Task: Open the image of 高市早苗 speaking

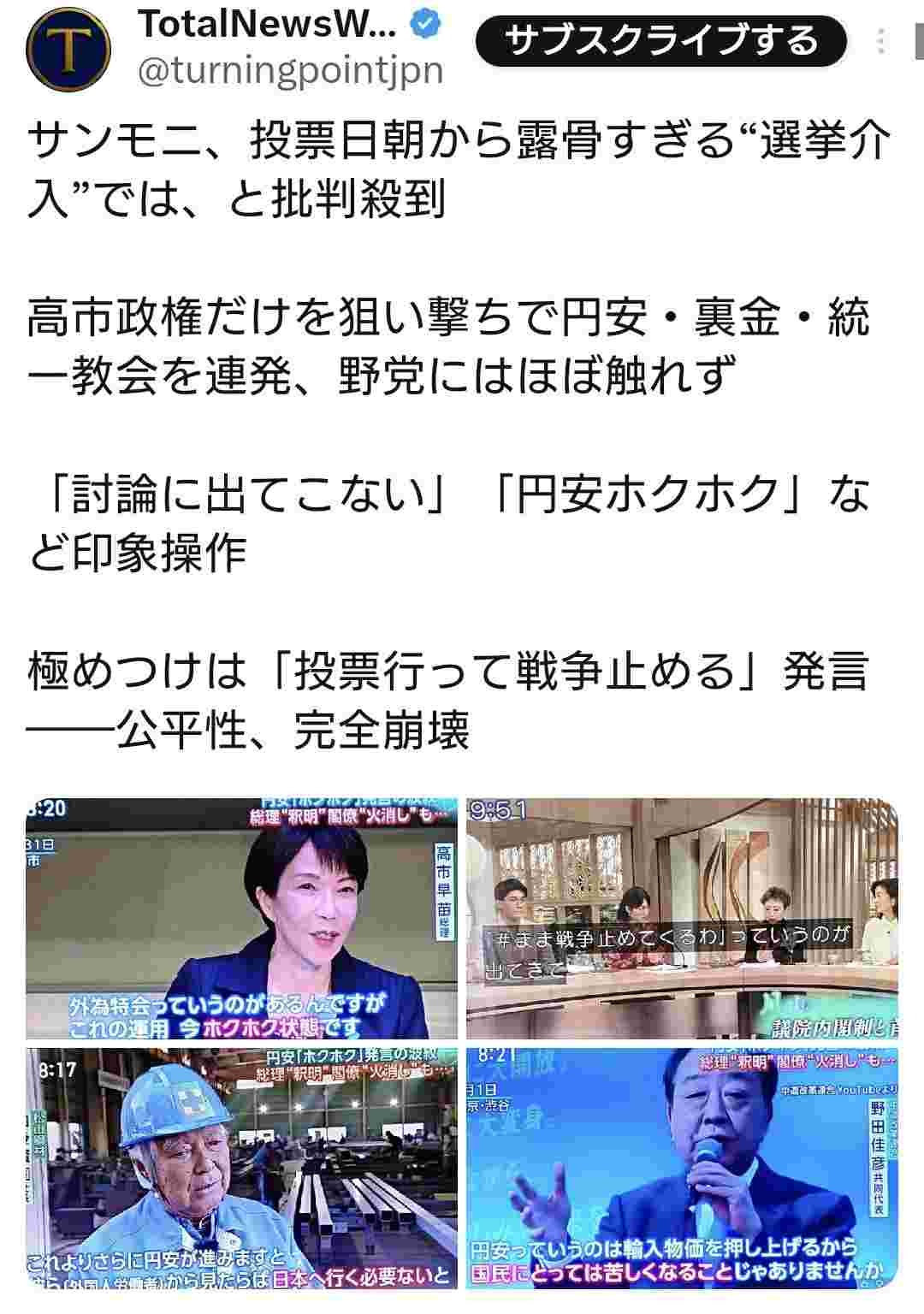Action: point(242,918)
